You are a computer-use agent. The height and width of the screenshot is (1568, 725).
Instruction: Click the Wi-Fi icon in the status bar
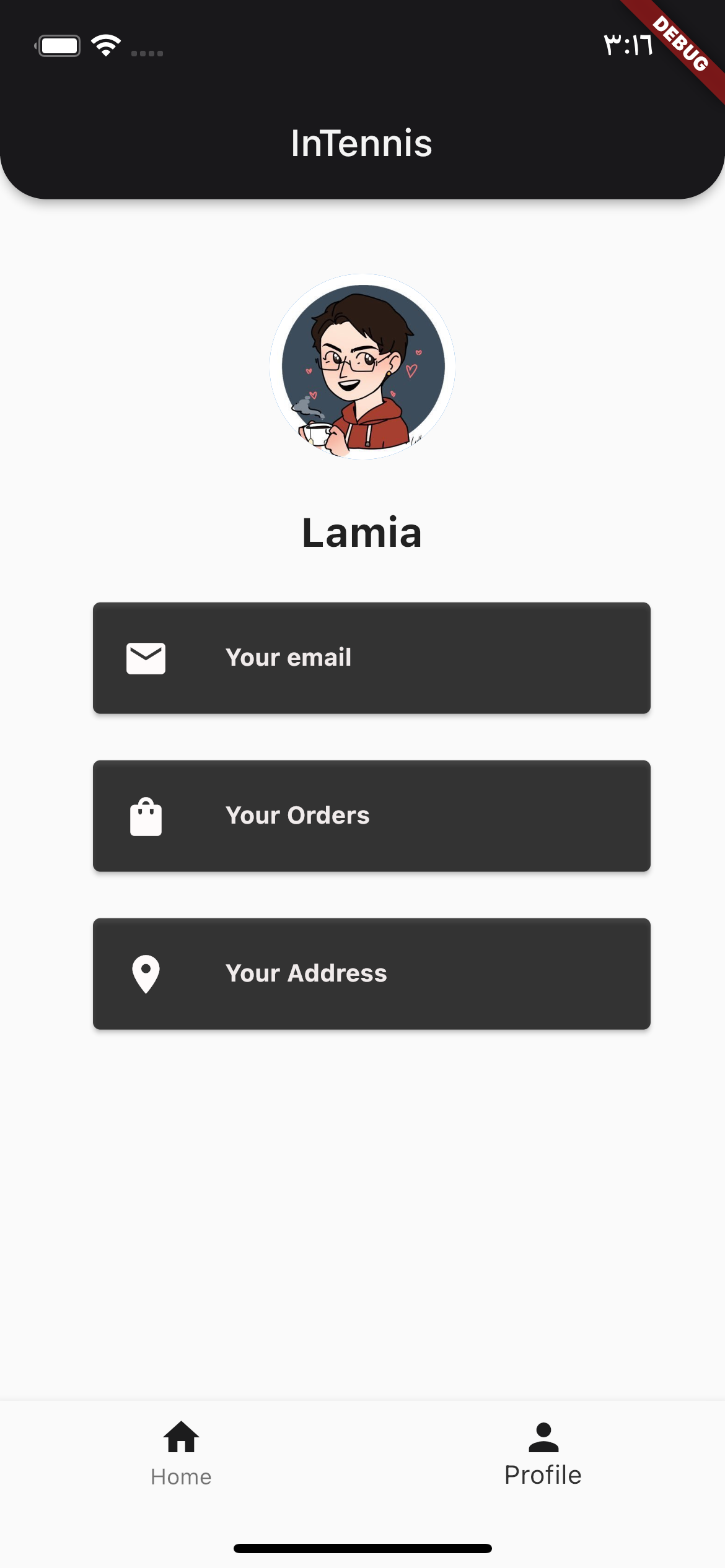(x=105, y=45)
